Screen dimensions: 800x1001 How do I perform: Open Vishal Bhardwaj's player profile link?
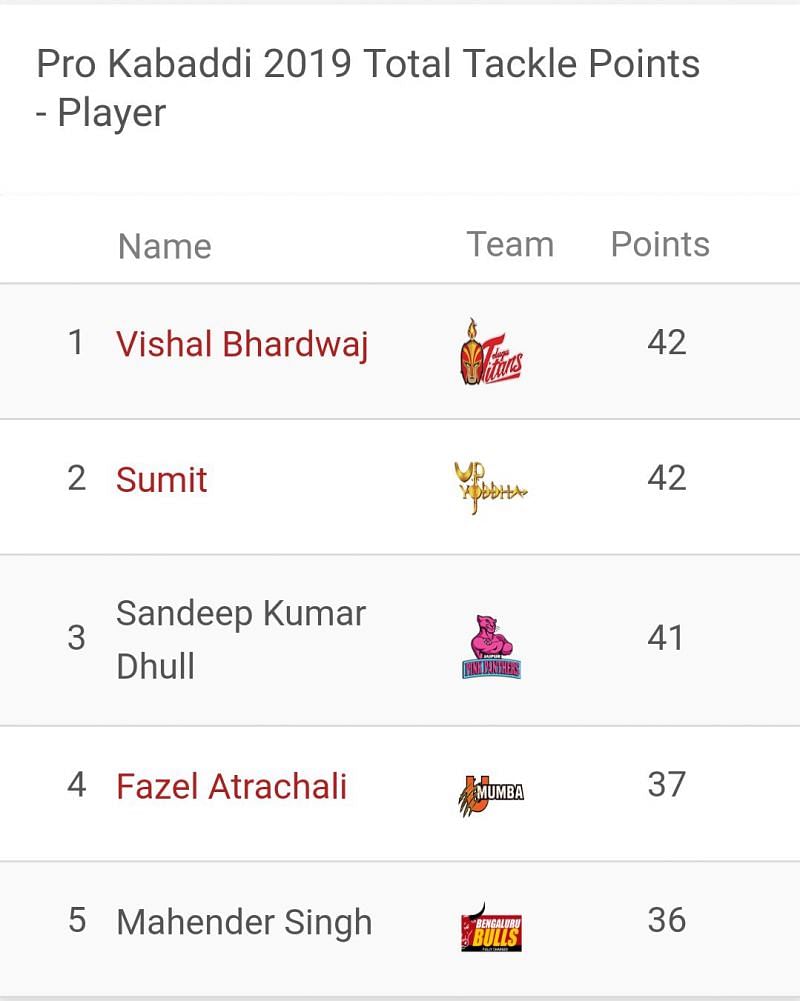[x=242, y=345]
